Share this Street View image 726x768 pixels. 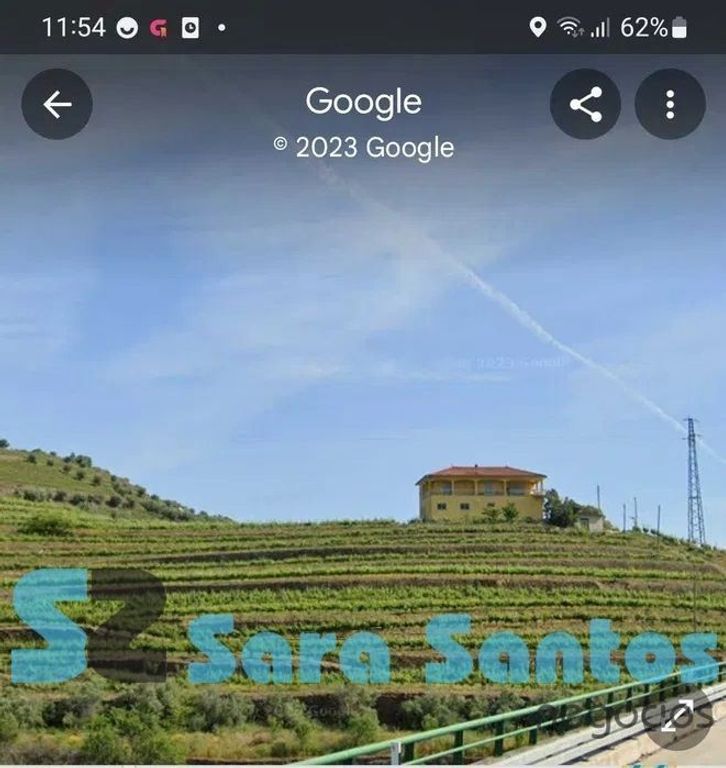(585, 104)
